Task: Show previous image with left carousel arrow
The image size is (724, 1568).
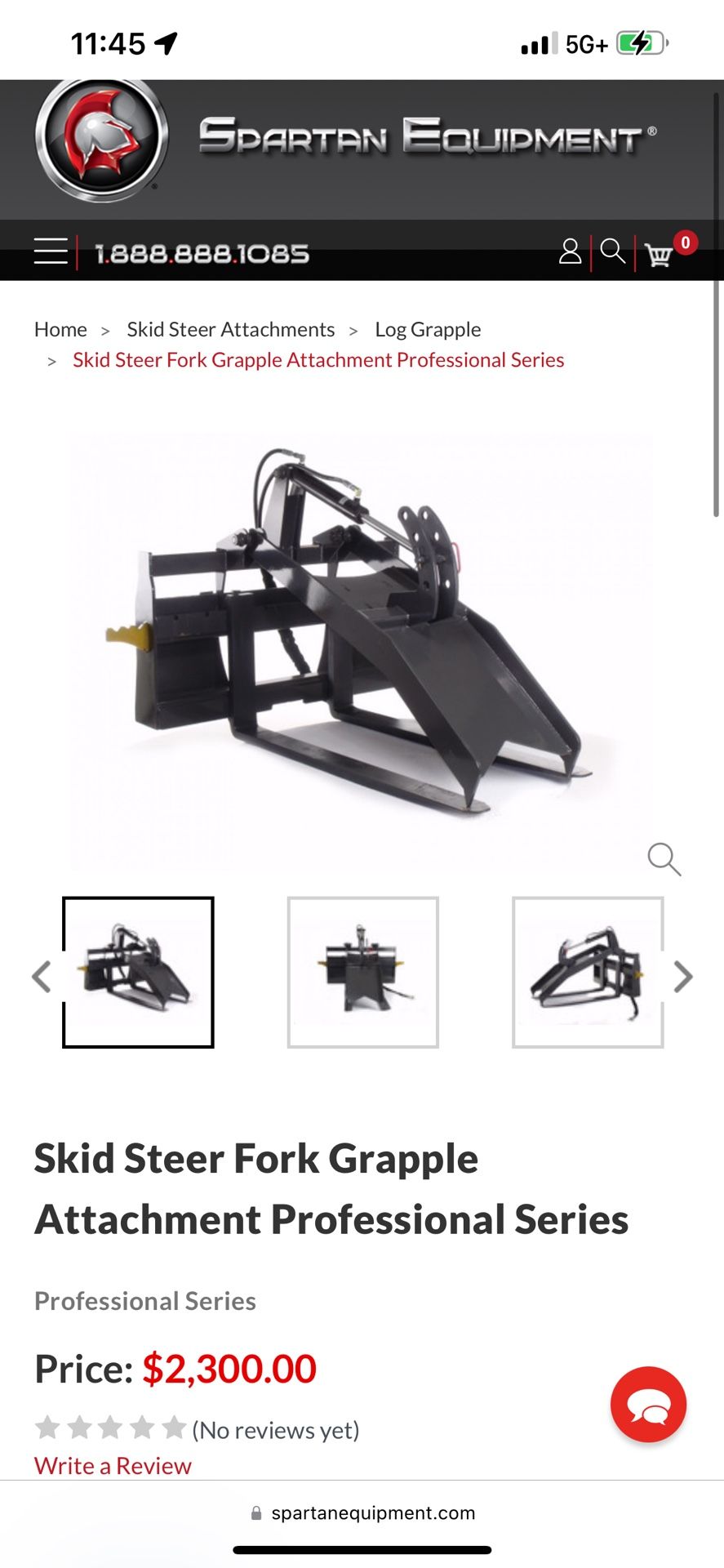Action: (x=42, y=977)
